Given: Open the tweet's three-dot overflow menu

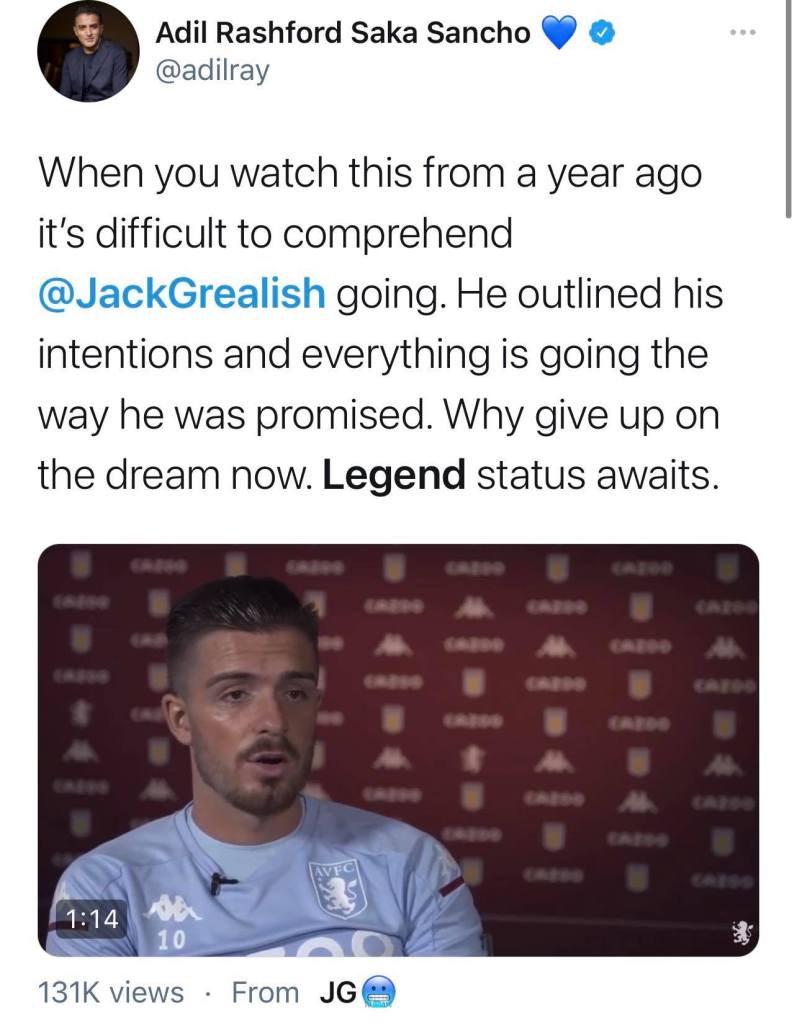Looking at the screenshot, I should 743,32.
